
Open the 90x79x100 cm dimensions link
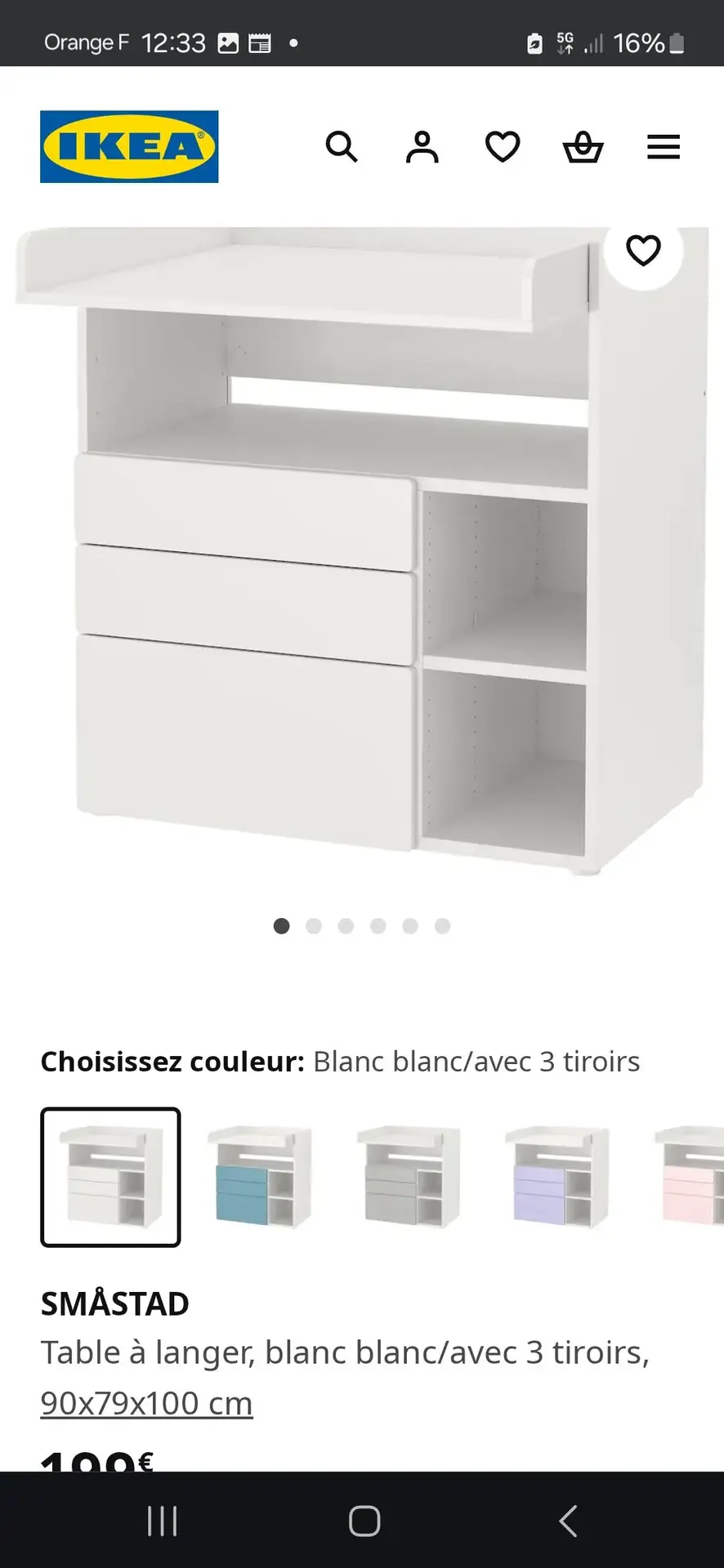[x=146, y=1403]
